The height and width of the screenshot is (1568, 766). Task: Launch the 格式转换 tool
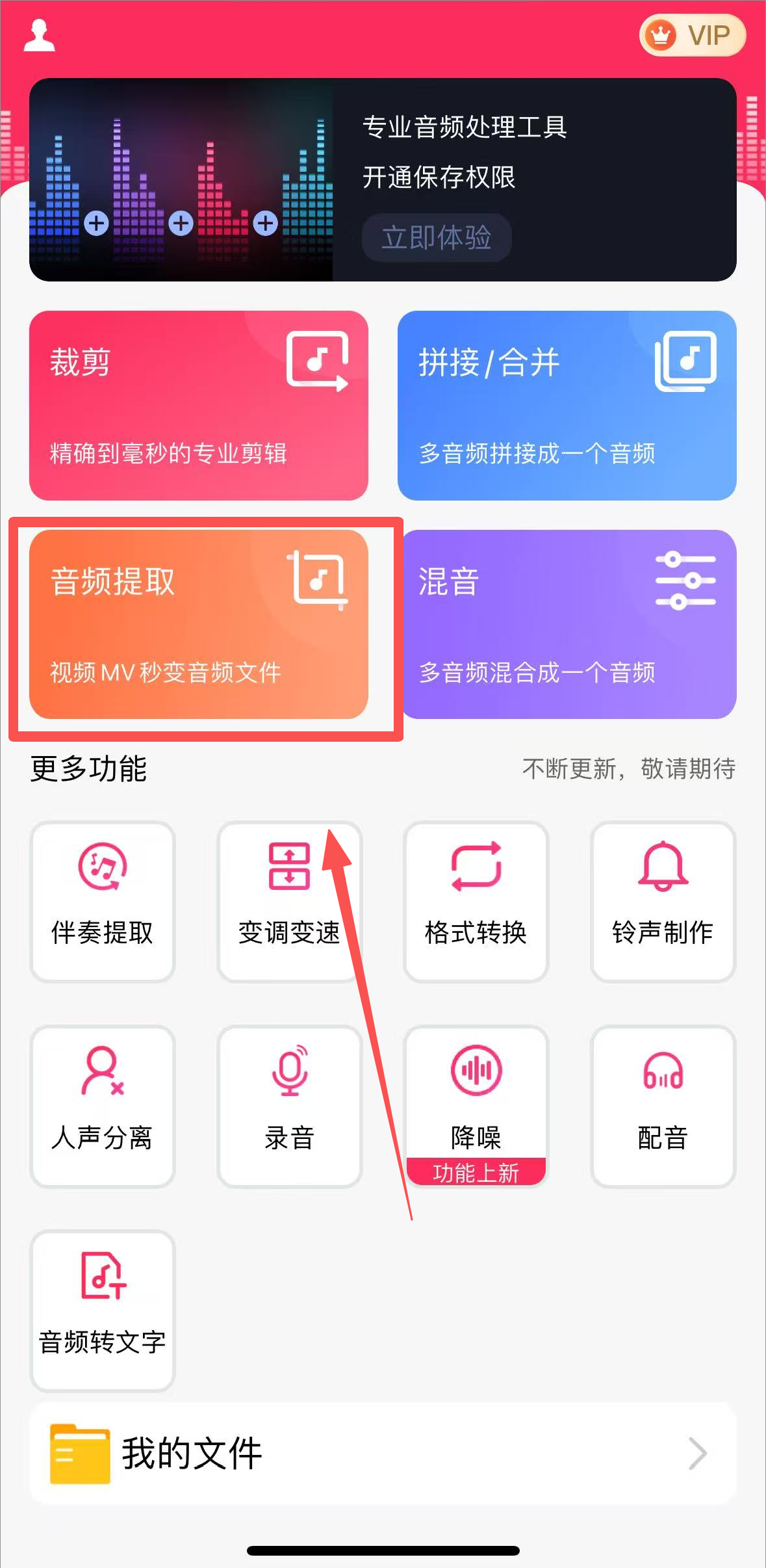pos(476,901)
